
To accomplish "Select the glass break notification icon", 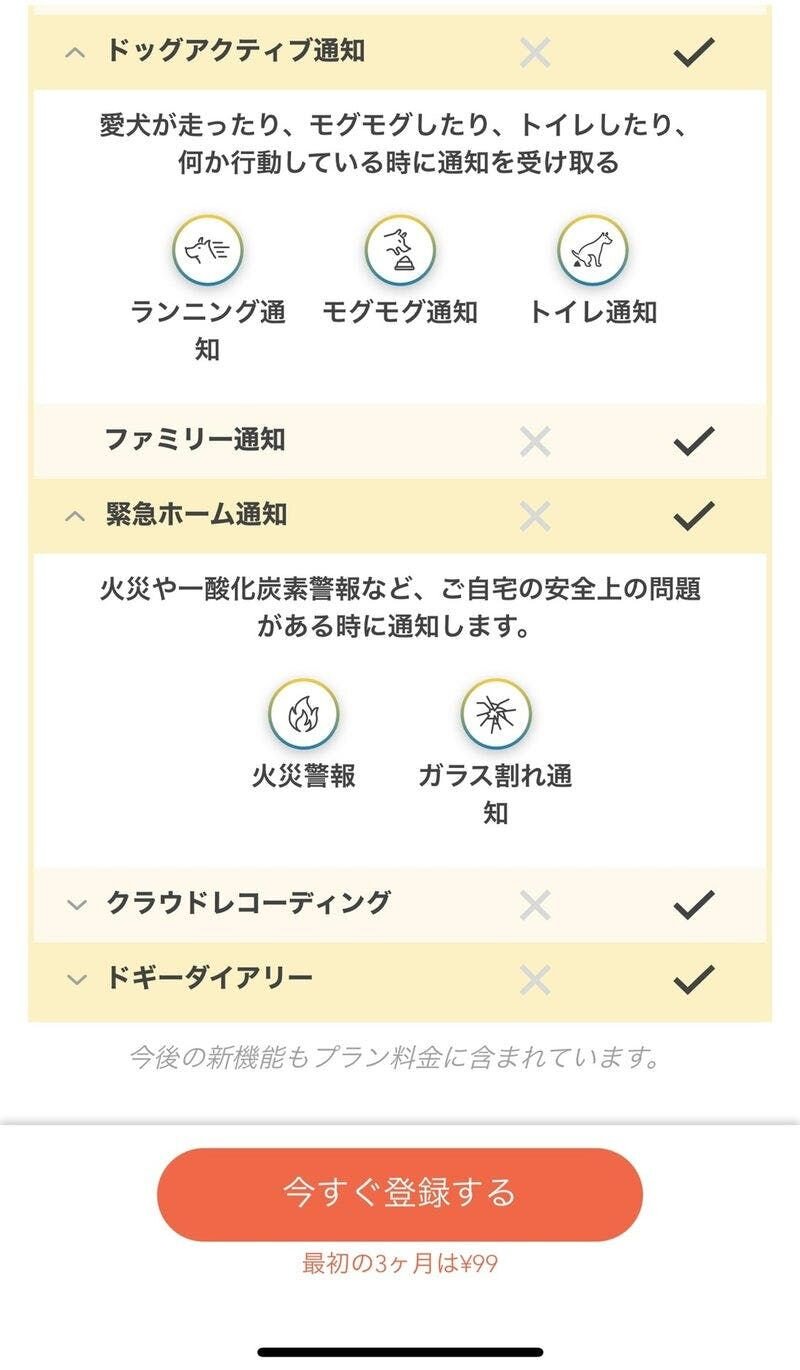I will [497, 715].
